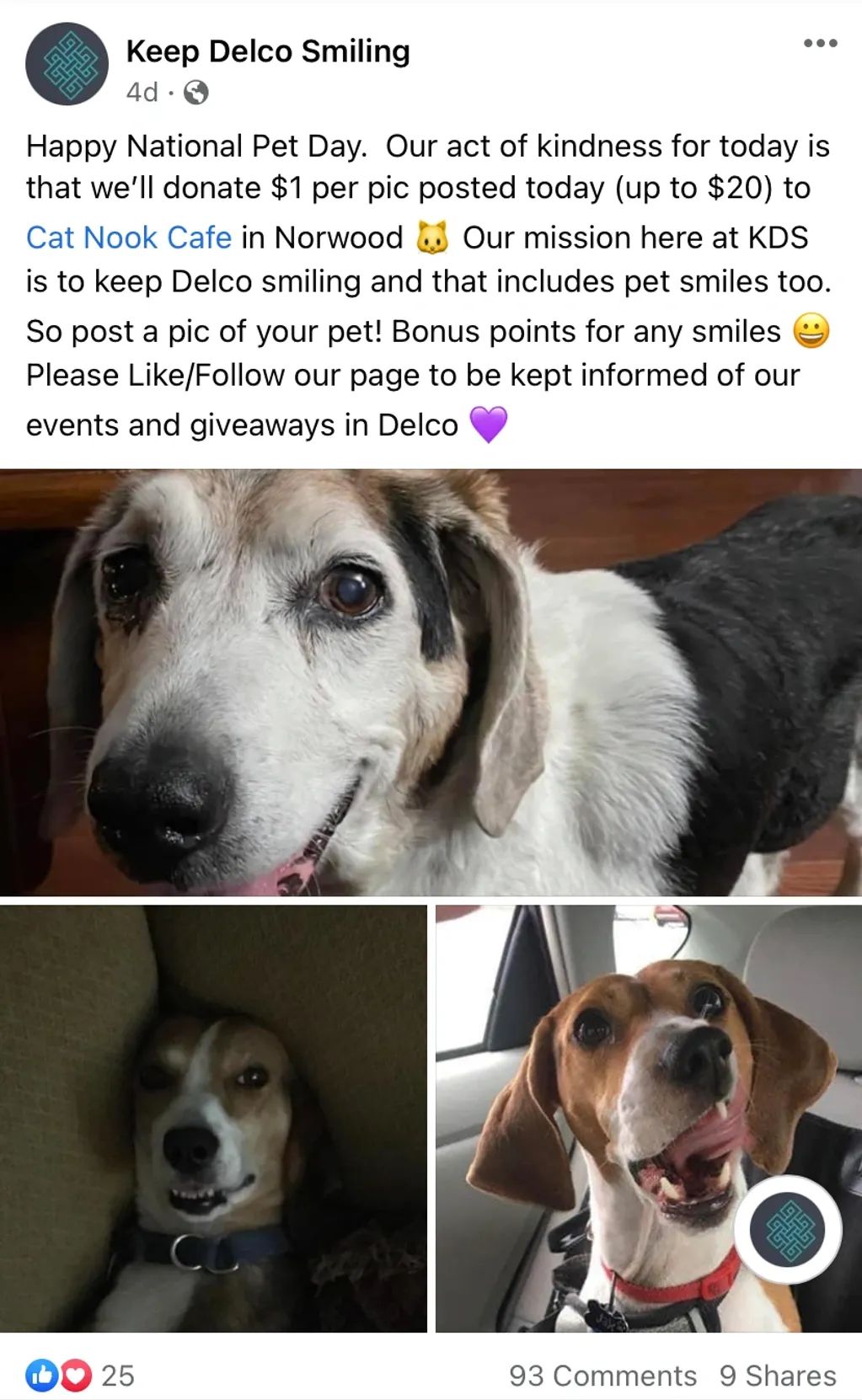Open the Keep Delco Smiling page name
The image size is (862, 1400).
268,51
